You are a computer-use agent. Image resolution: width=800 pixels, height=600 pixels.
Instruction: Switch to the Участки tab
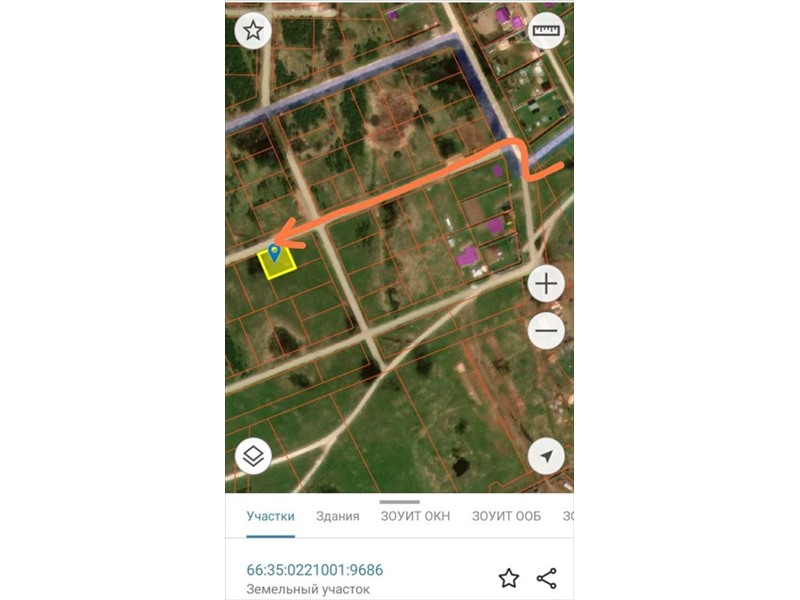pyautogui.click(x=271, y=516)
